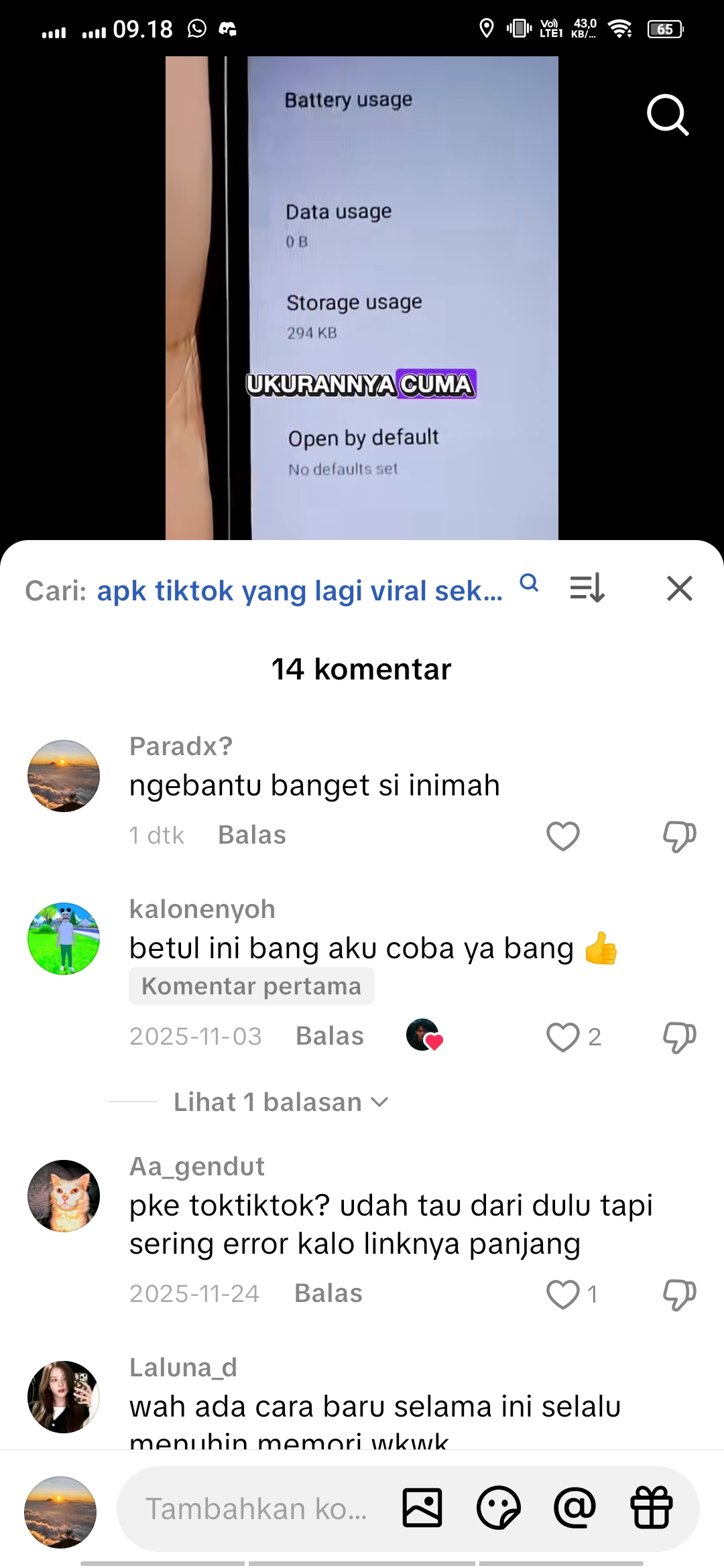Screen dimensions: 724x1568
Task: Reply to Paradx?'s comment
Action: pyautogui.click(x=252, y=836)
